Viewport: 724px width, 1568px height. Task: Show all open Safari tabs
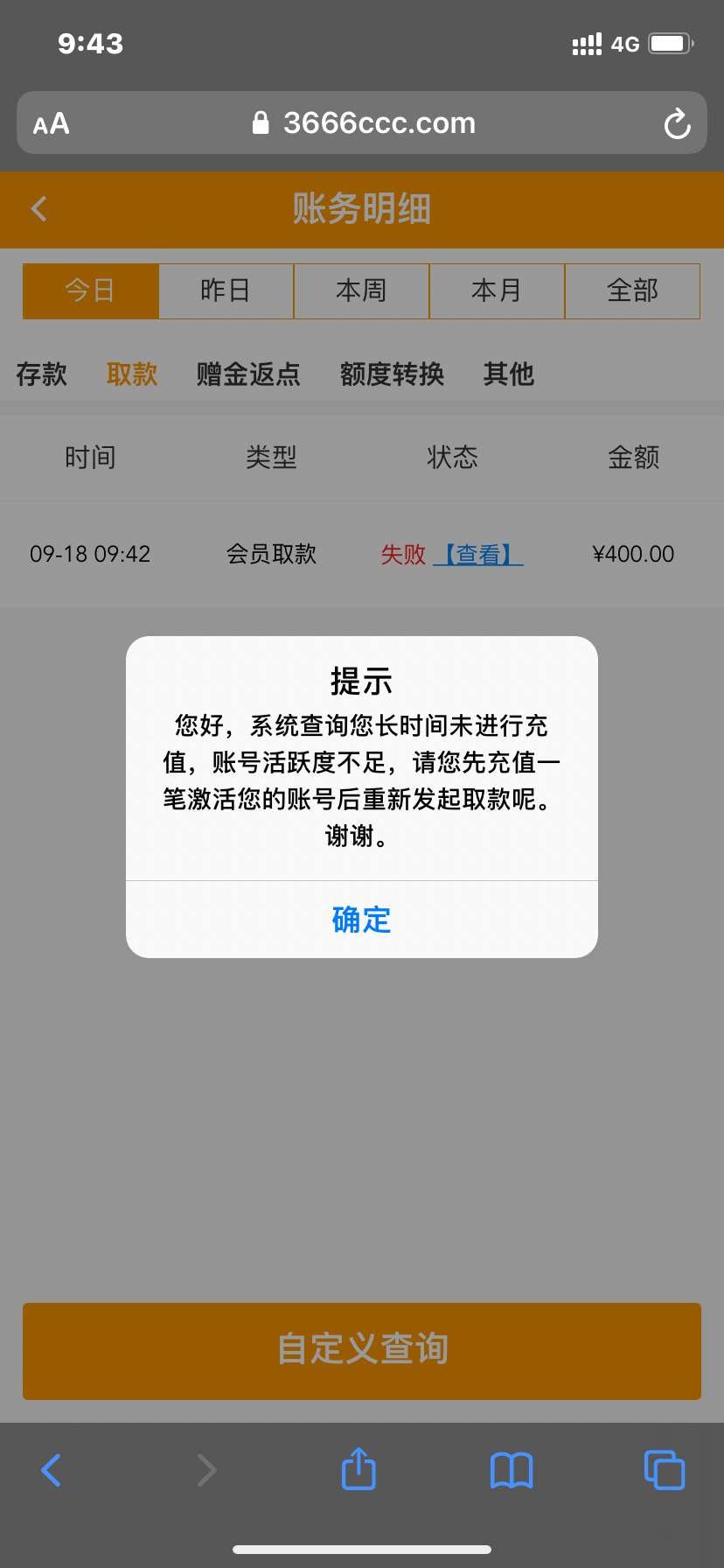(x=664, y=1470)
